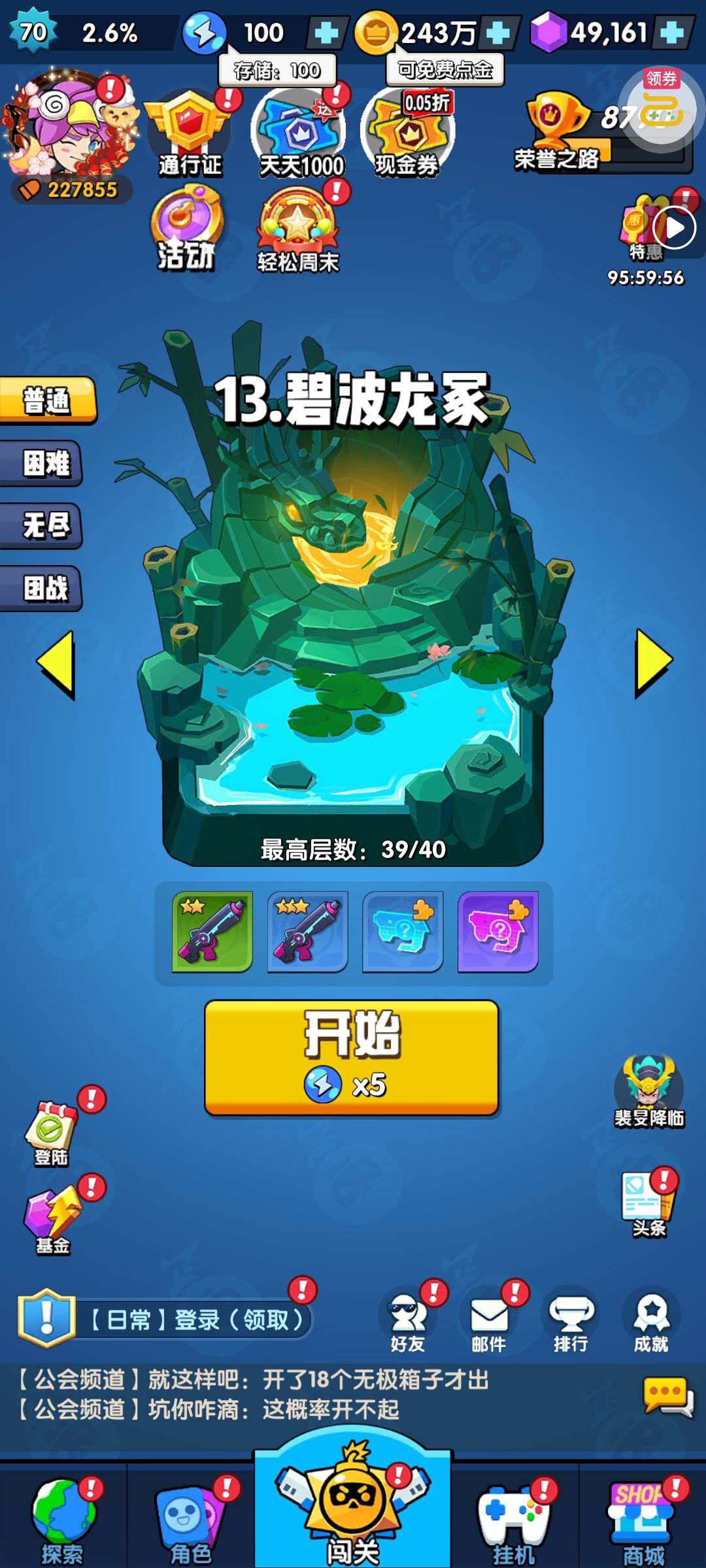The height and width of the screenshot is (1568, 706).
Task: Switch to 困难 difficulty mode
Action: [x=43, y=463]
